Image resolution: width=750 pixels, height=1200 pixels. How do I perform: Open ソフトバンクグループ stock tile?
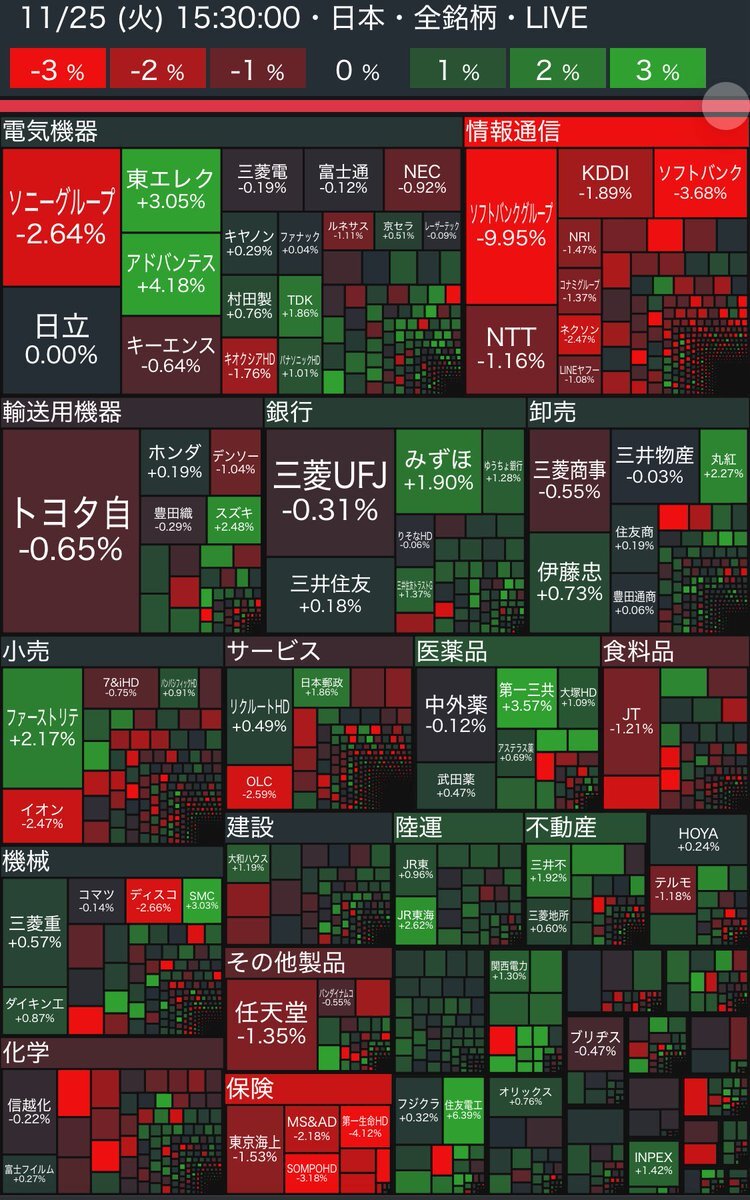click(510, 226)
